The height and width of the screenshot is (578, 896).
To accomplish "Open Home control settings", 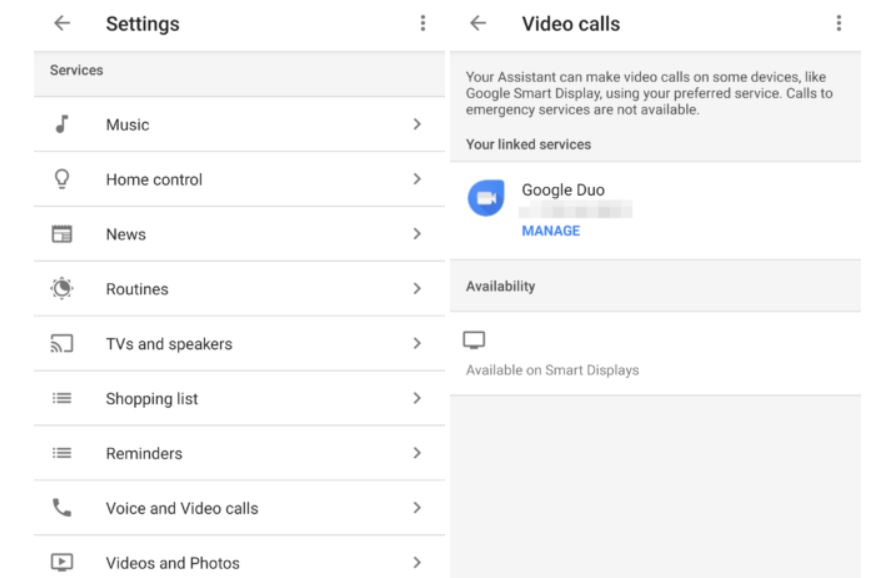I will pyautogui.click(x=238, y=180).
